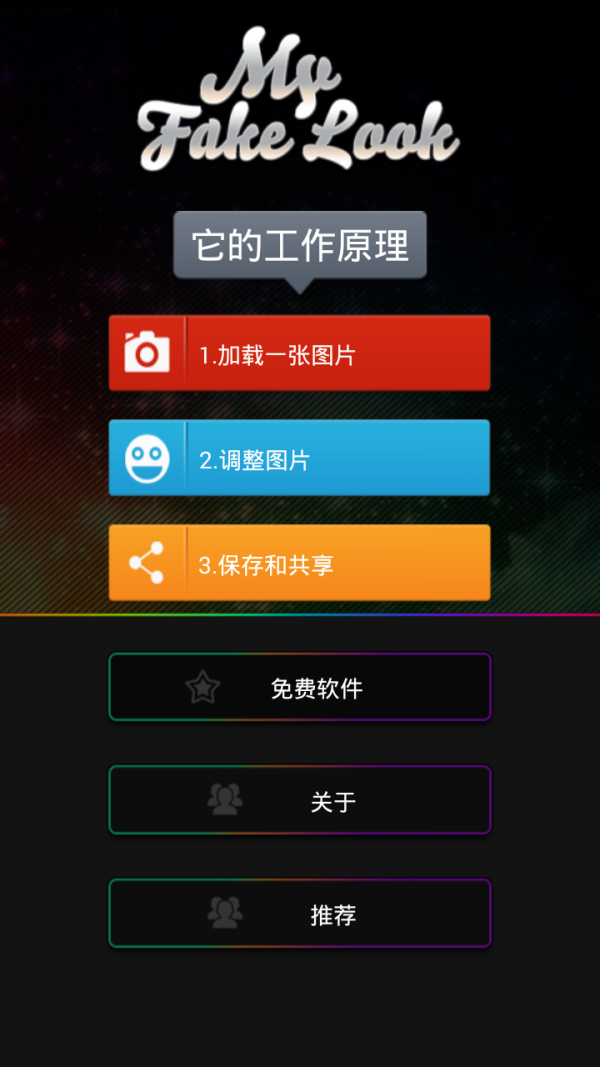Select the orange 3.保存和共享 button
The height and width of the screenshot is (1067, 600).
tap(299, 563)
